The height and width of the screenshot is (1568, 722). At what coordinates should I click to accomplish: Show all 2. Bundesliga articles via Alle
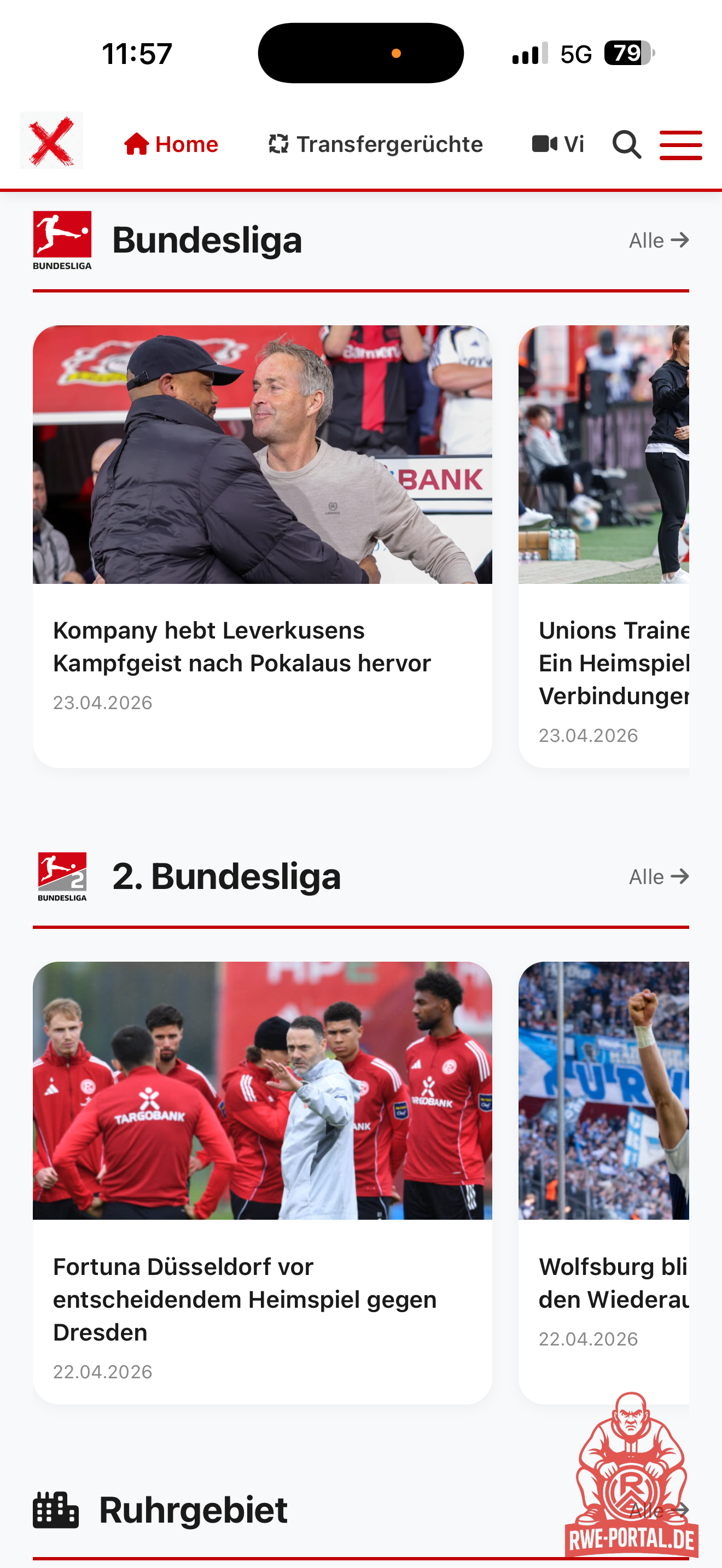pos(658,876)
